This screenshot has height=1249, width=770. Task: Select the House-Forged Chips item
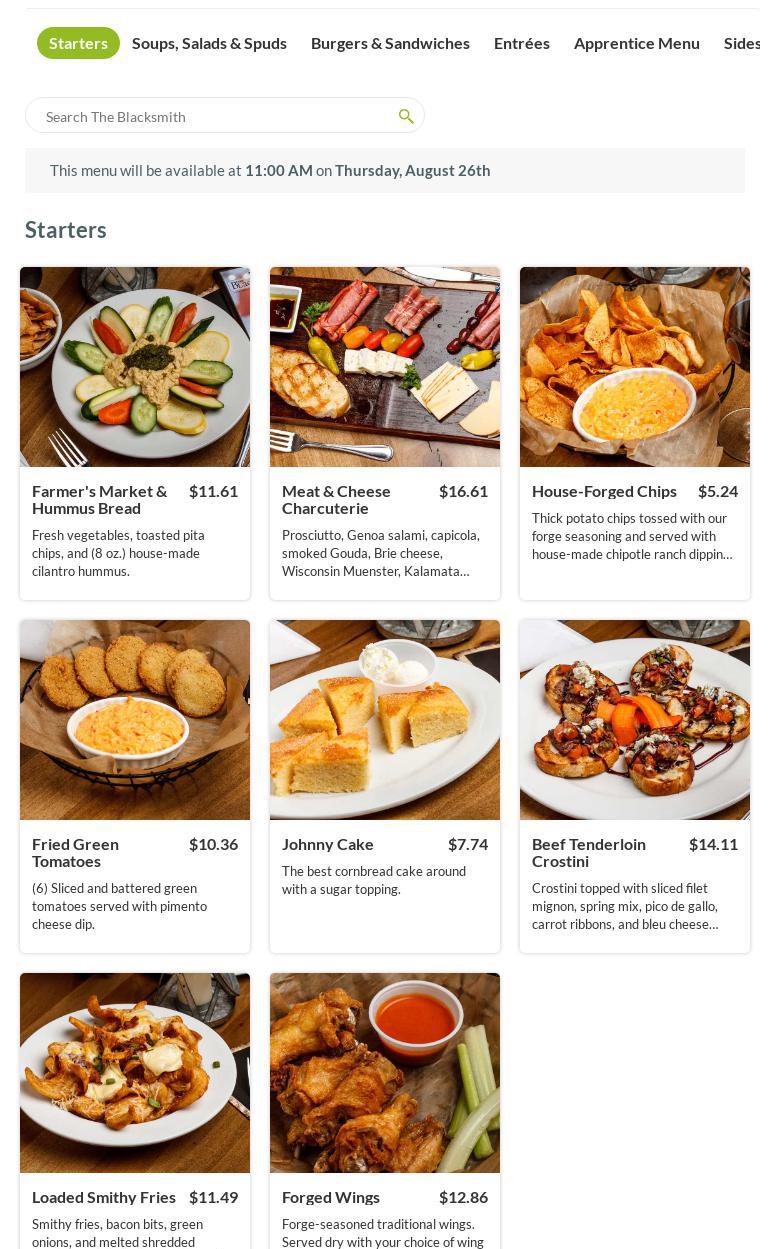pos(635,433)
